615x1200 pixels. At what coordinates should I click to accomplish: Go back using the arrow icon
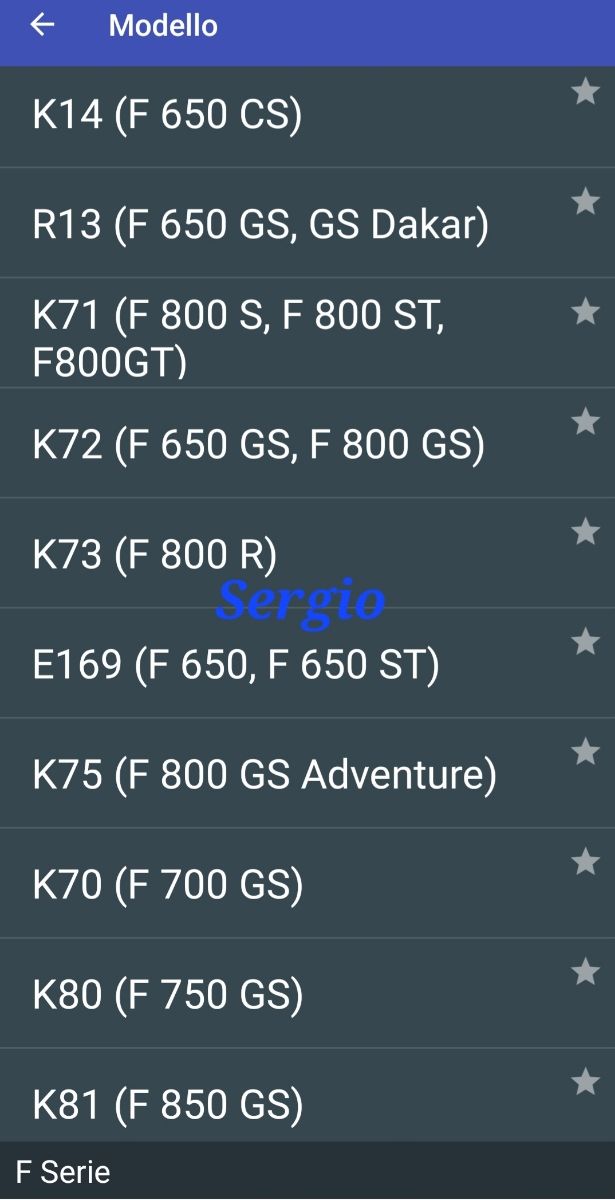[42, 25]
